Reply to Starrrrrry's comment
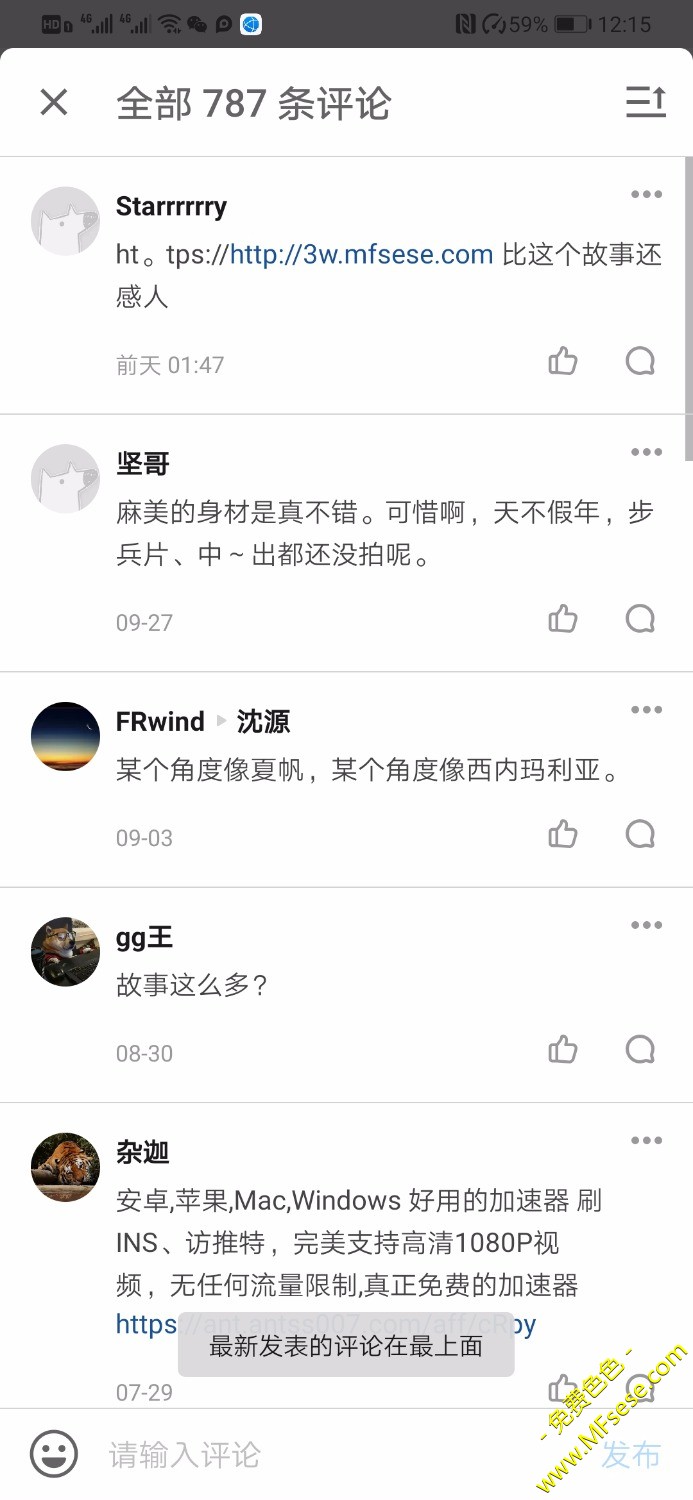This screenshot has height=1500, width=693. 640,362
